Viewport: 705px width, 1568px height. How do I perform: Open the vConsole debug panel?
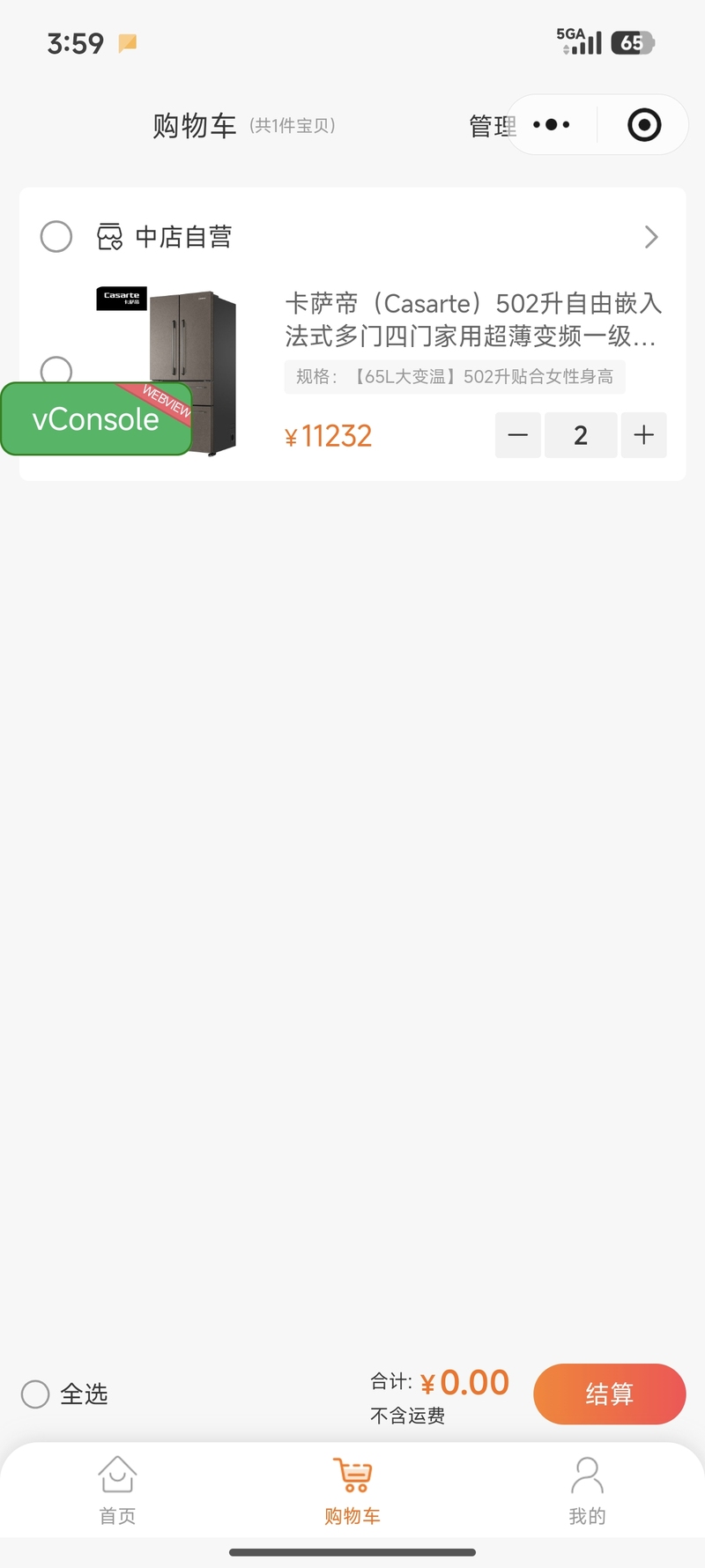(x=95, y=419)
